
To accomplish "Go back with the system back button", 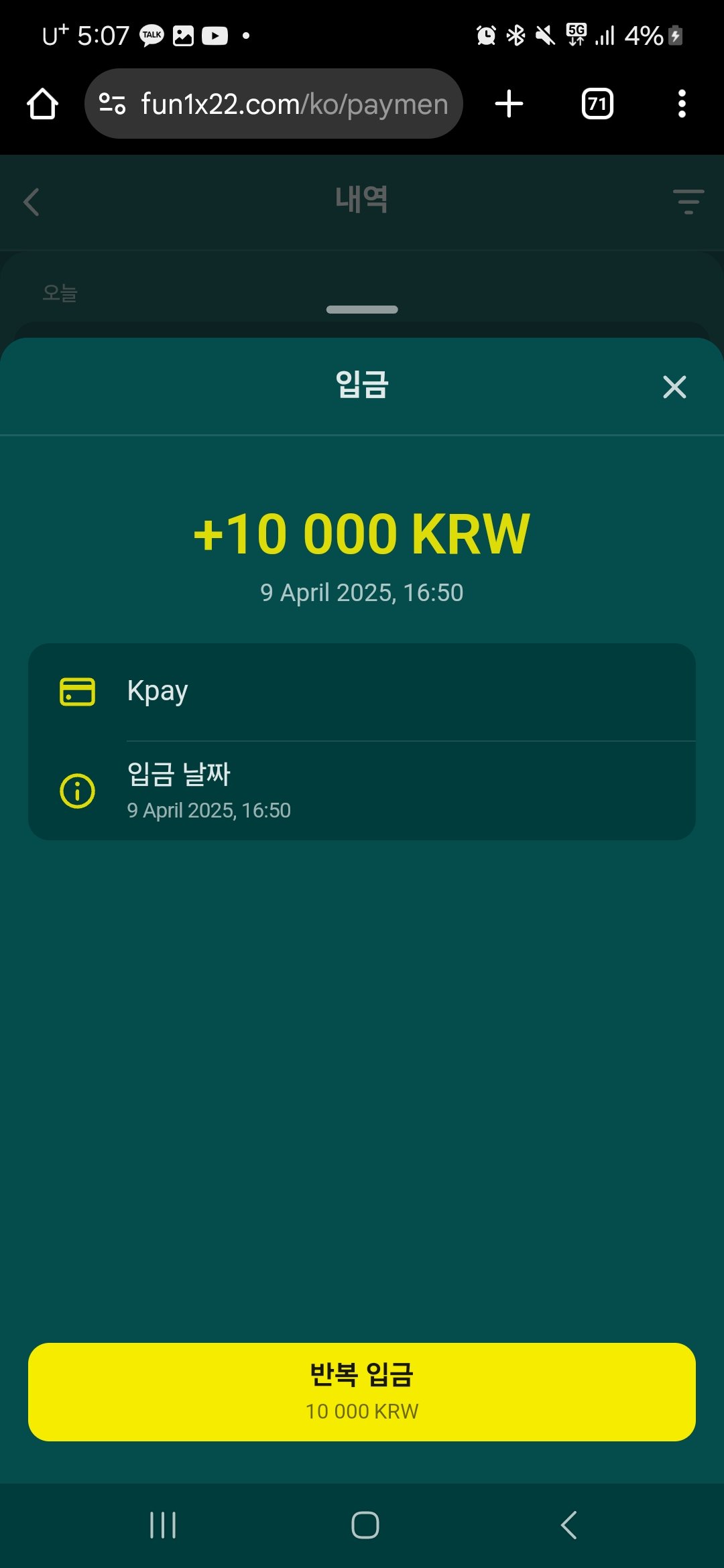I will point(568,1525).
